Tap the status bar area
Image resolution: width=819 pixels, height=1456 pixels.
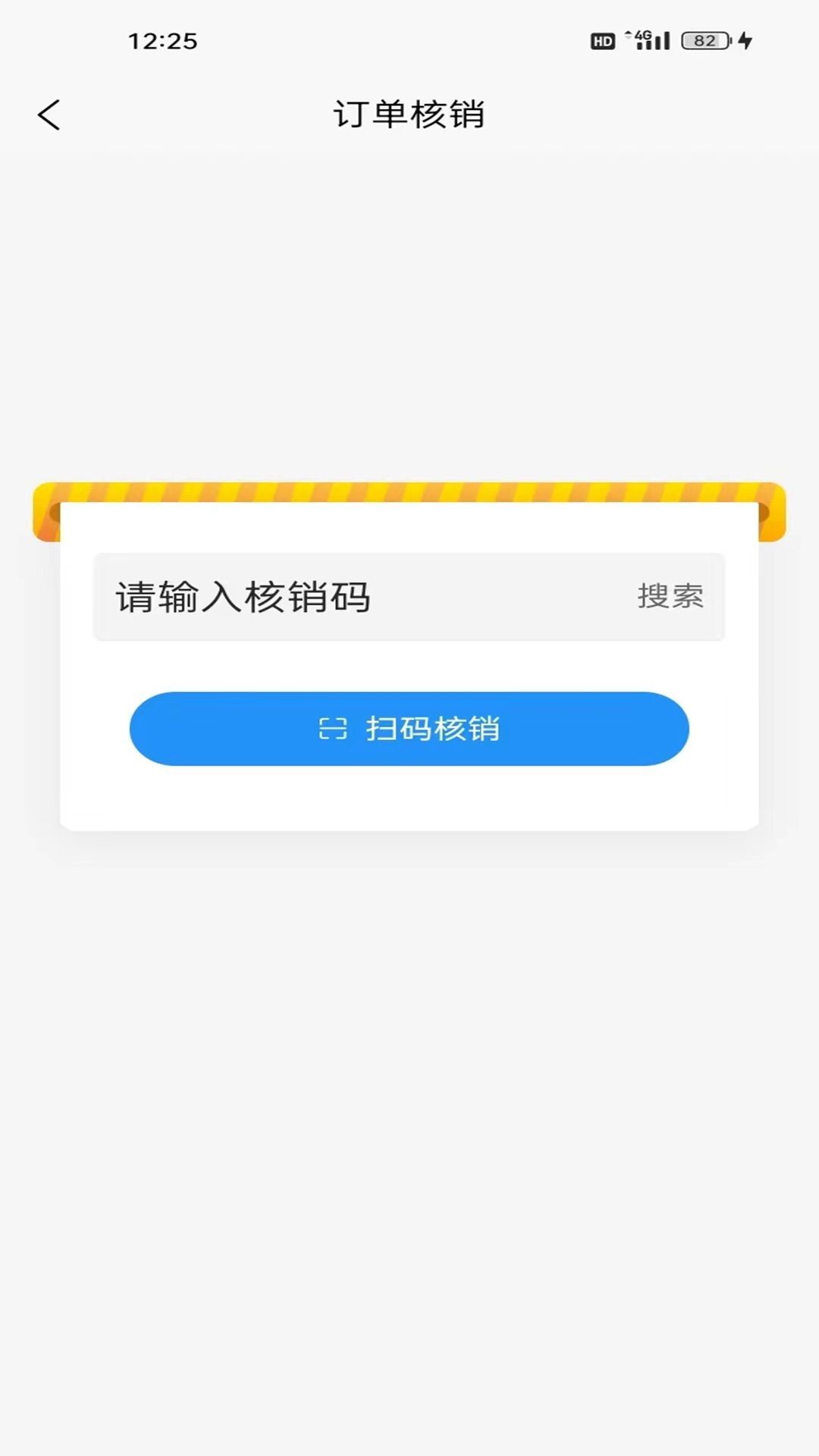coord(409,42)
